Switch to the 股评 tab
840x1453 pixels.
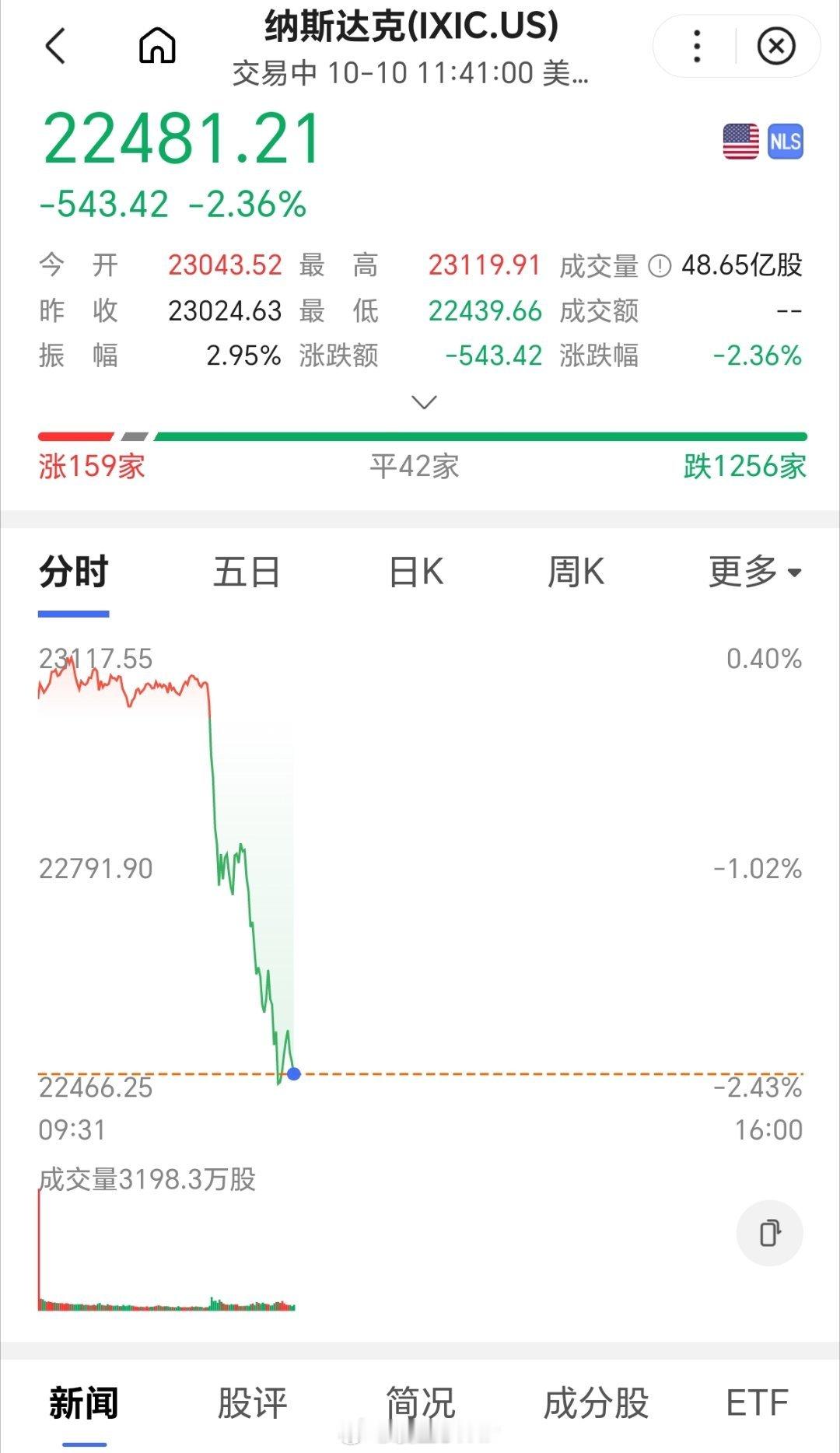click(252, 1404)
